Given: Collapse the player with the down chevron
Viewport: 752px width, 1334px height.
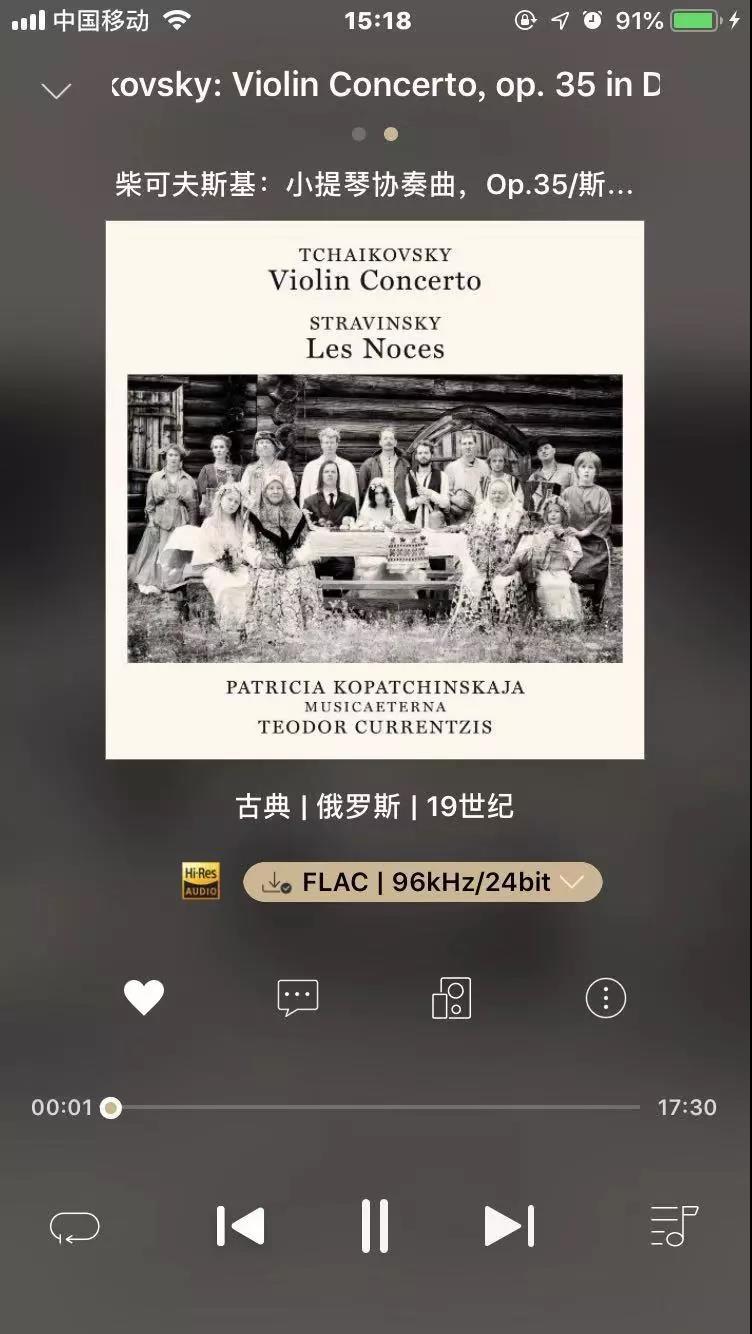Looking at the screenshot, I should tap(56, 91).
